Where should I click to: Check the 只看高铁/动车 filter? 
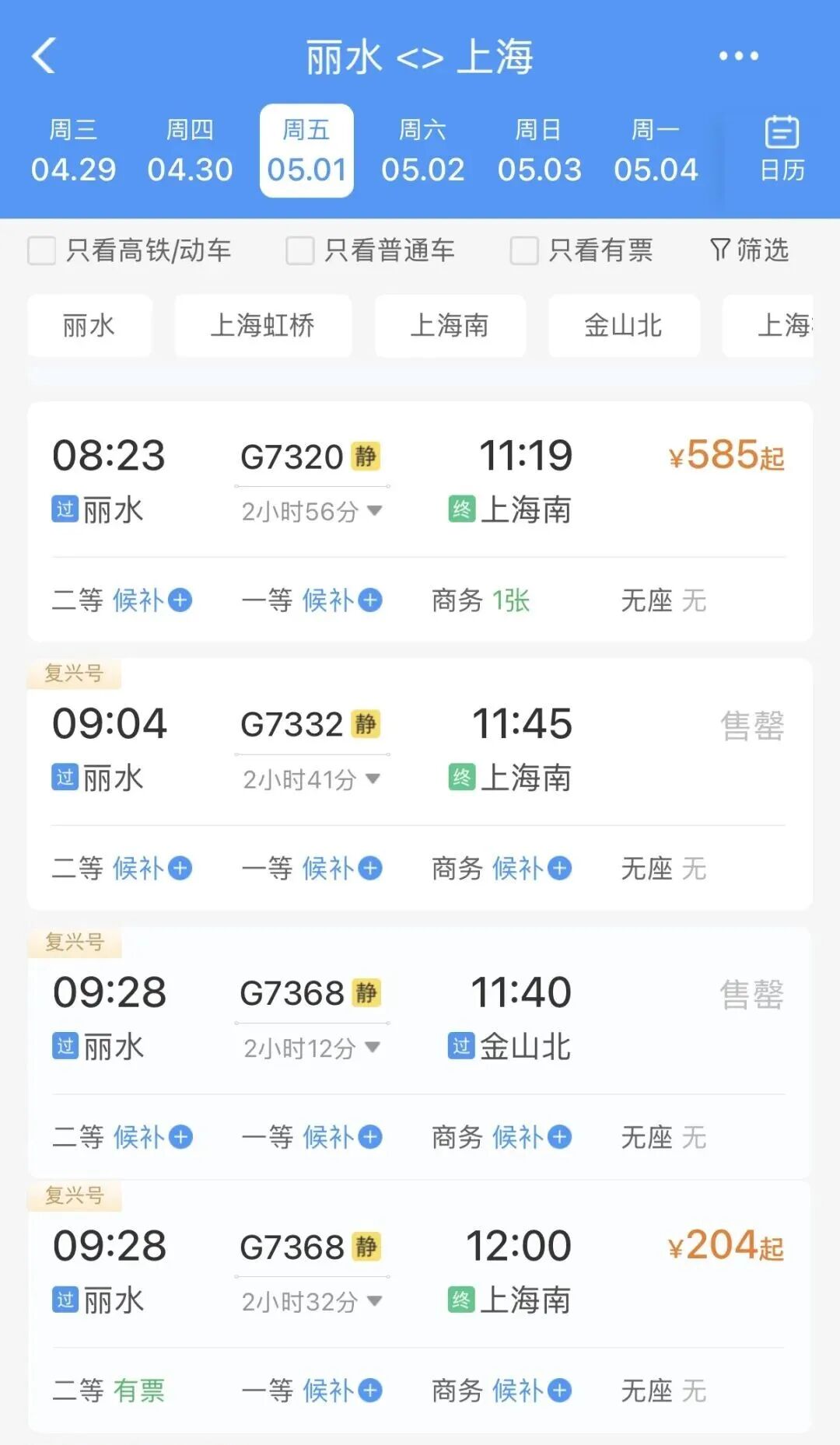pos(42,250)
